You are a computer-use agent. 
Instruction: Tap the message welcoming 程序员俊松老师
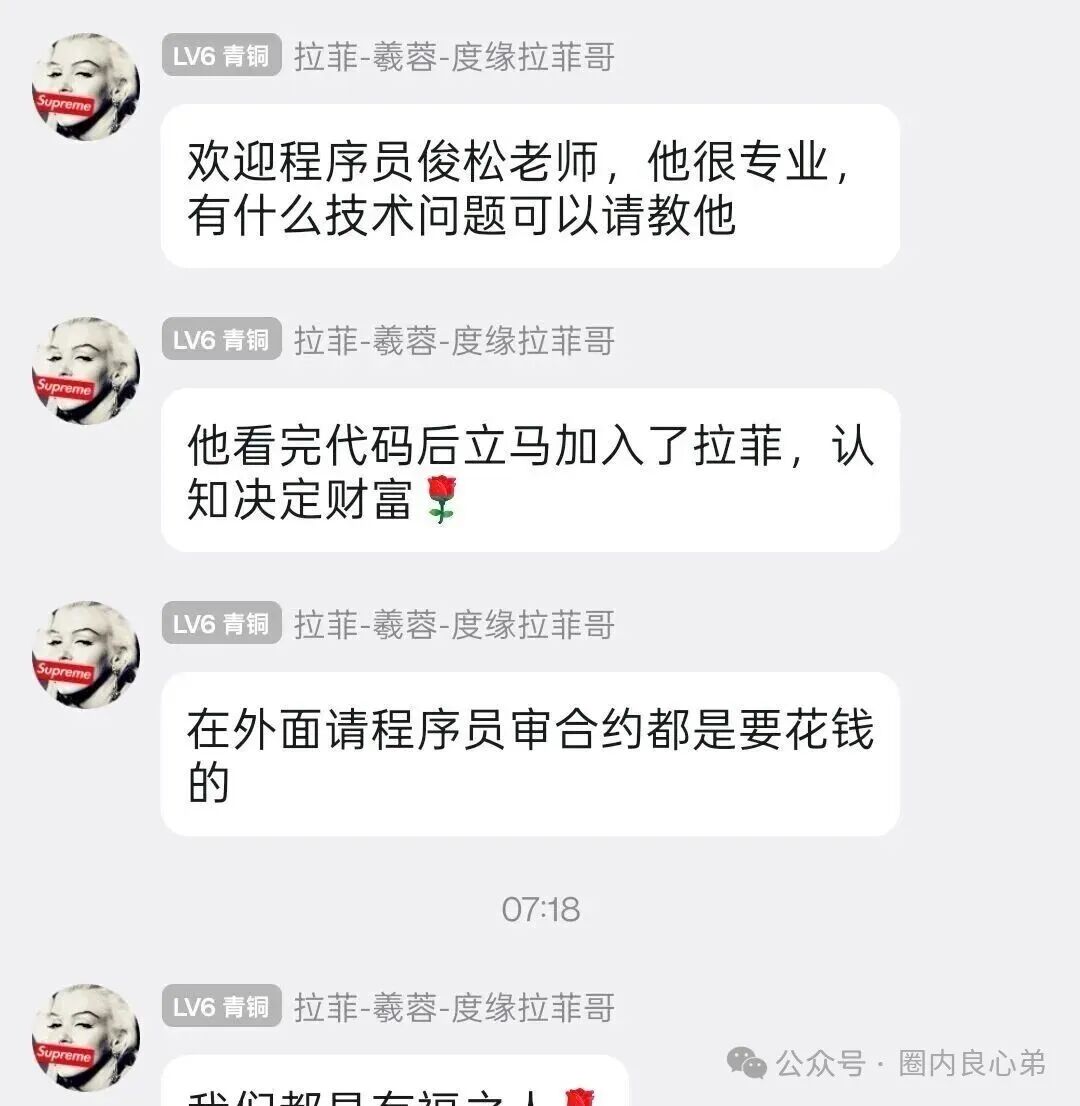[530, 186]
